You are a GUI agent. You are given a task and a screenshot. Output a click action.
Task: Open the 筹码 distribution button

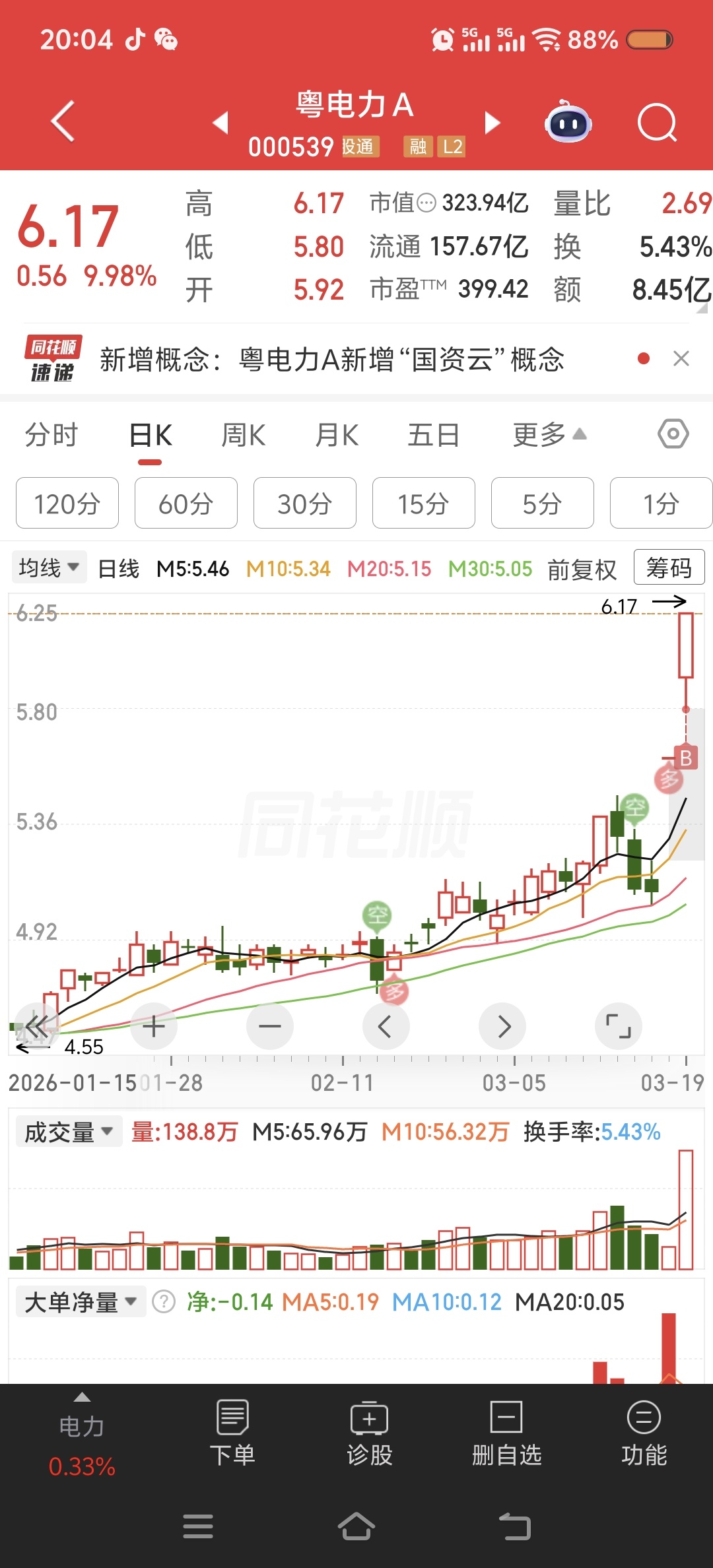coord(669,568)
